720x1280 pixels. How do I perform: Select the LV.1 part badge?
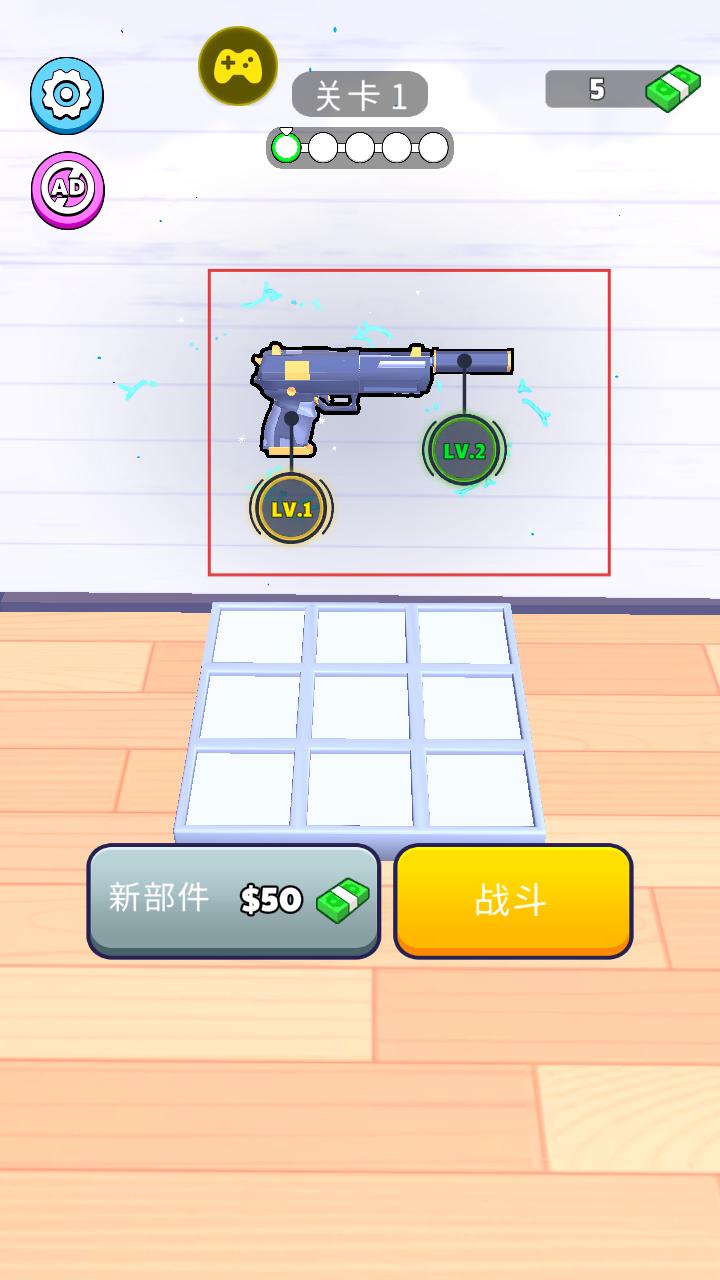pyautogui.click(x=291, y=509)
